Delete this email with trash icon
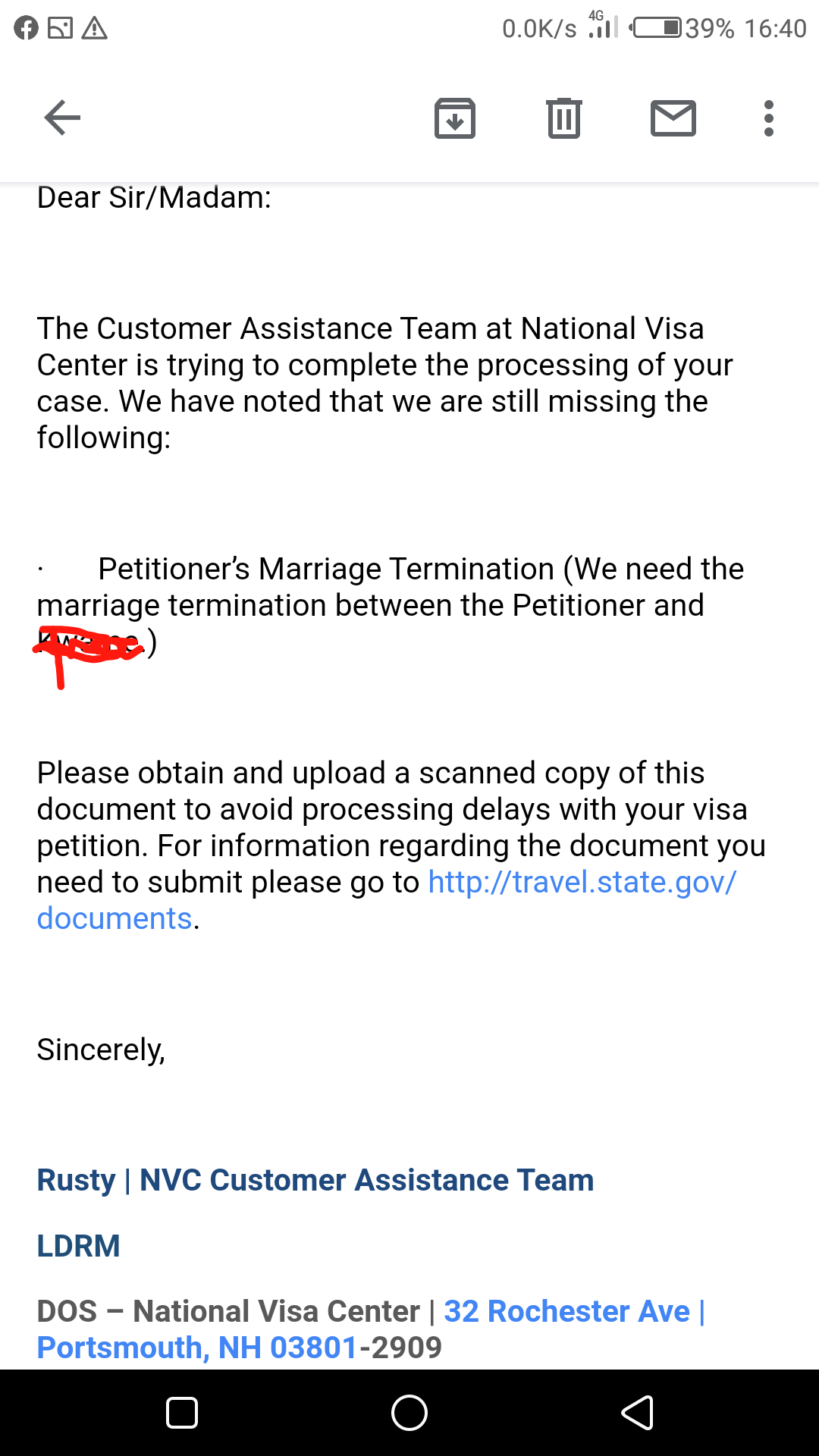819x1456 pixels. [x=564, y=118]
